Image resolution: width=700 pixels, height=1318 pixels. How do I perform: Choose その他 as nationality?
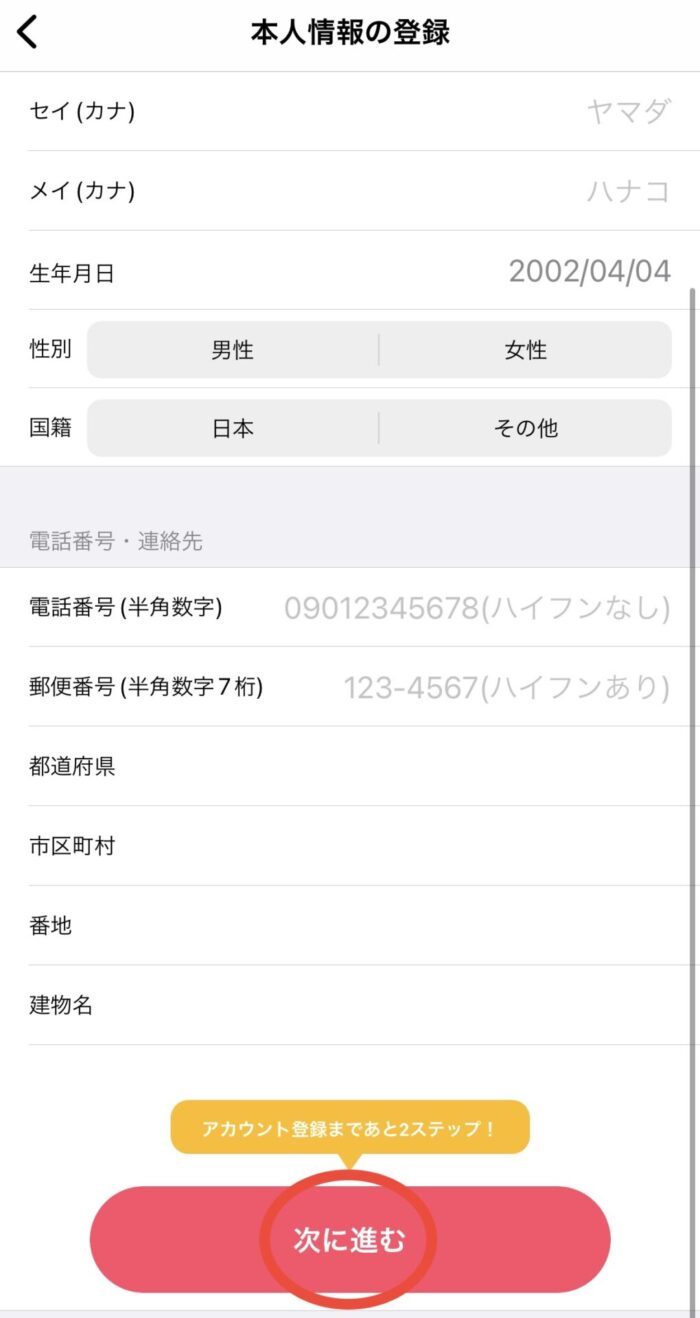[526, 428]
